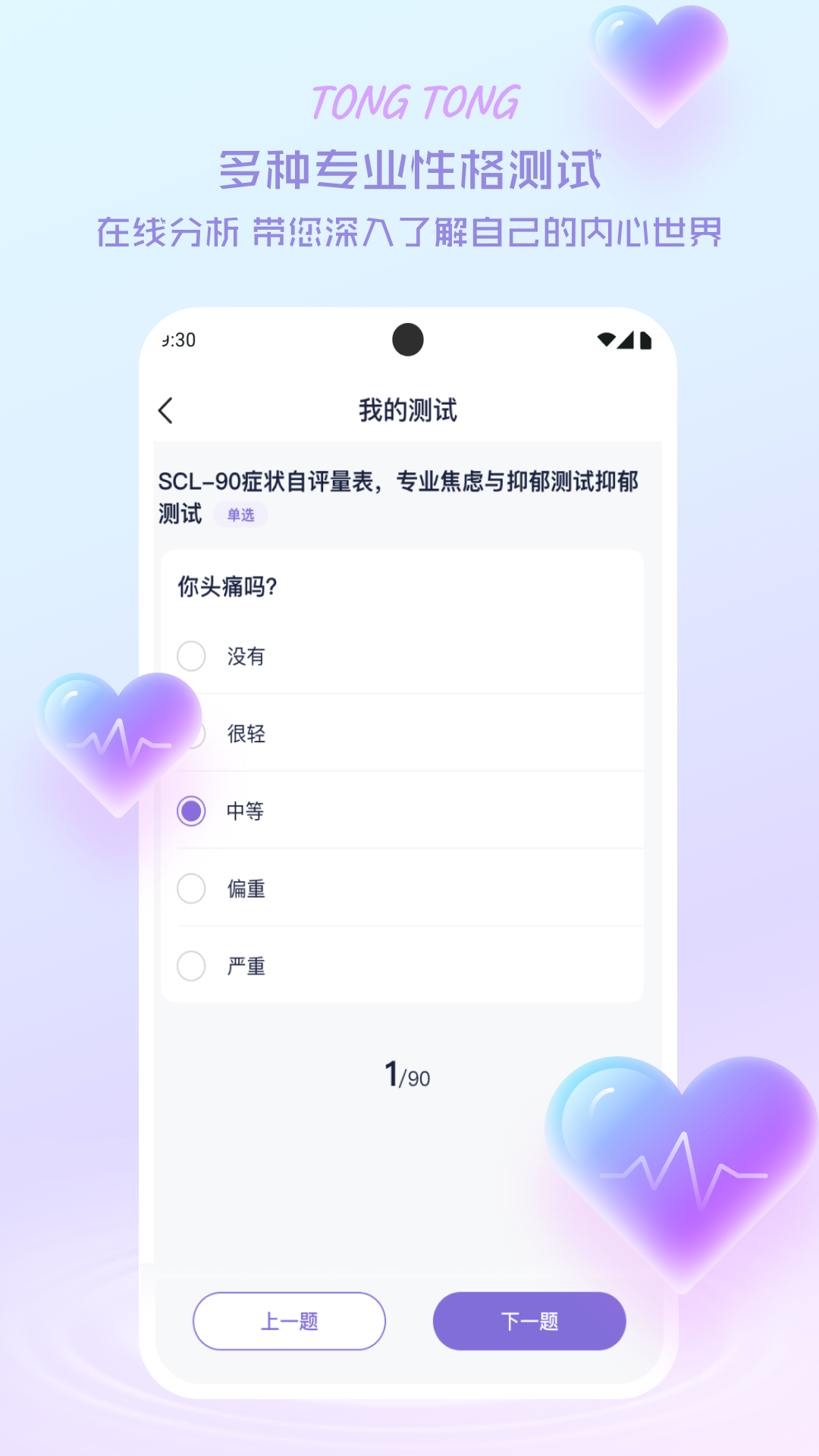Tap the back arrow on 我的测试 screen
Viewport: 819px width, 1456px height.
[x=166, y=409]
